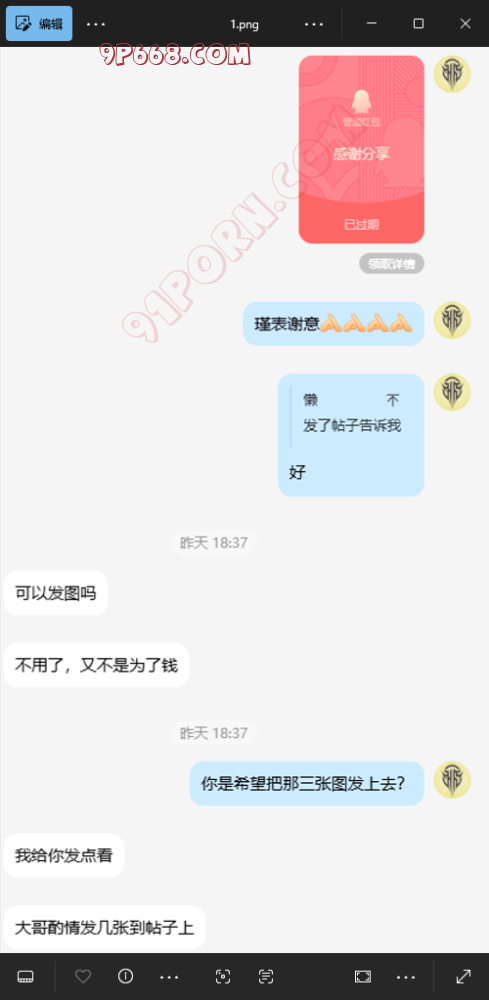Show file info with the info icon
This screenshot has height=1000, width=489.
(126, 976)
